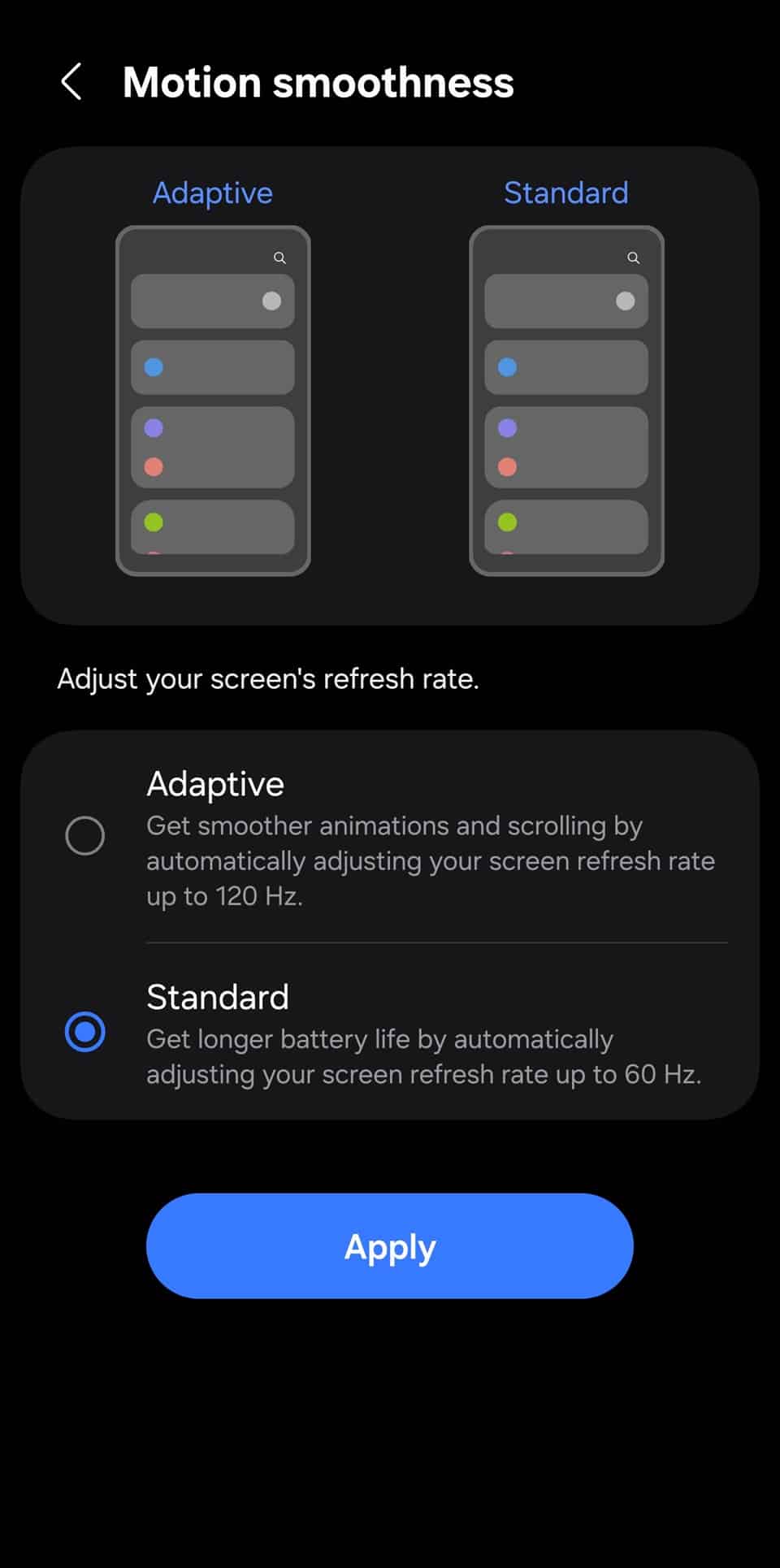Image resolution: width=780 pixels, height=1568 pixels.
Task: Go back from Motion smoothness
Action: [71, 82]
